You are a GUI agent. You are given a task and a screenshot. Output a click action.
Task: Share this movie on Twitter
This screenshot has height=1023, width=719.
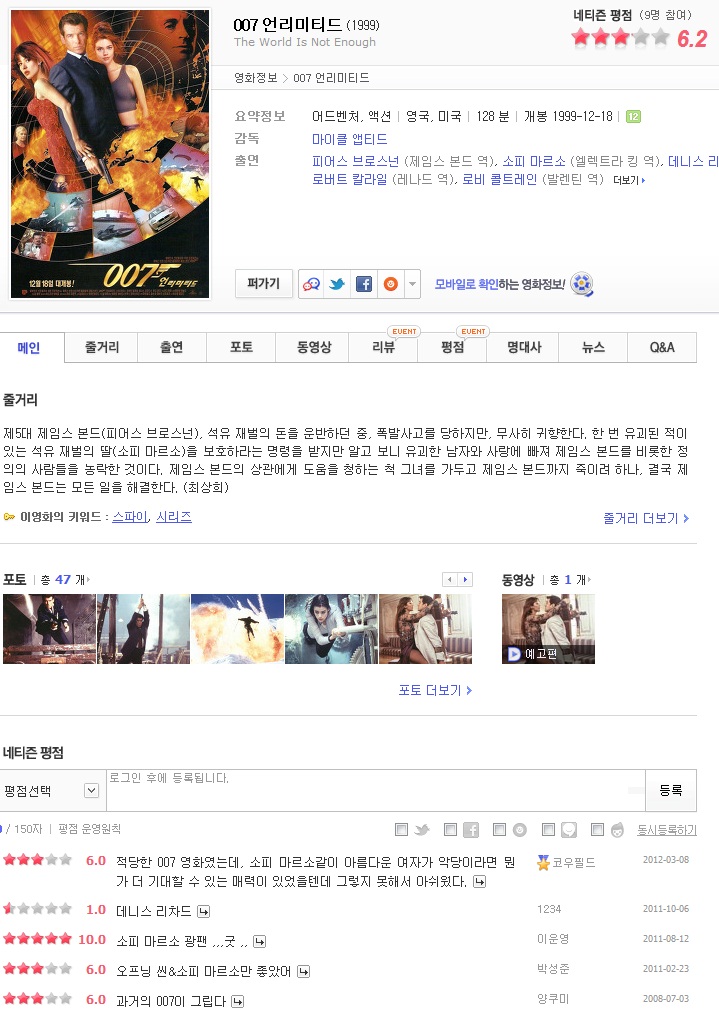click(x=337, y=284)
